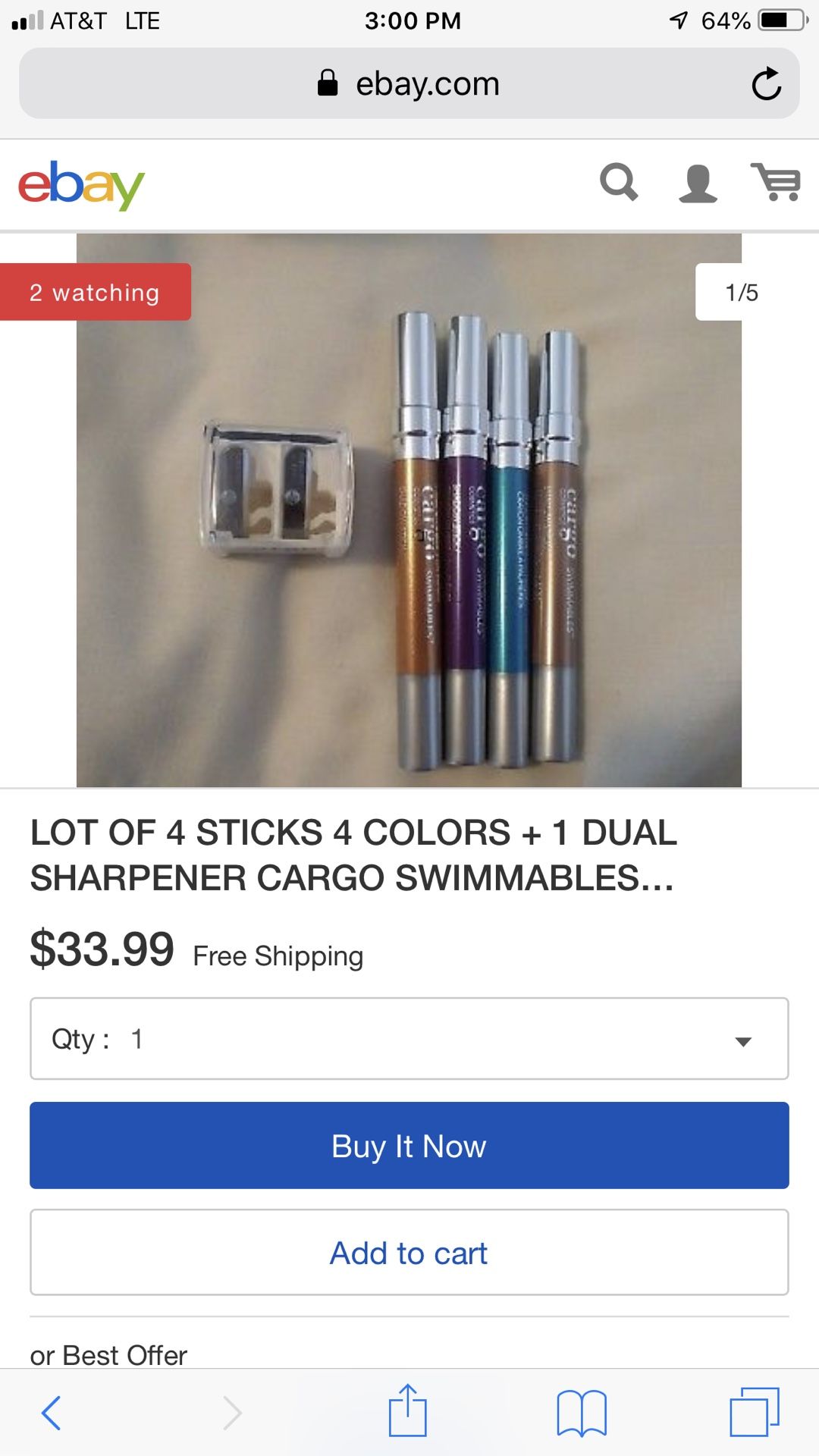
Task: Reload the page in Safari
Action: tap(767, 83)
